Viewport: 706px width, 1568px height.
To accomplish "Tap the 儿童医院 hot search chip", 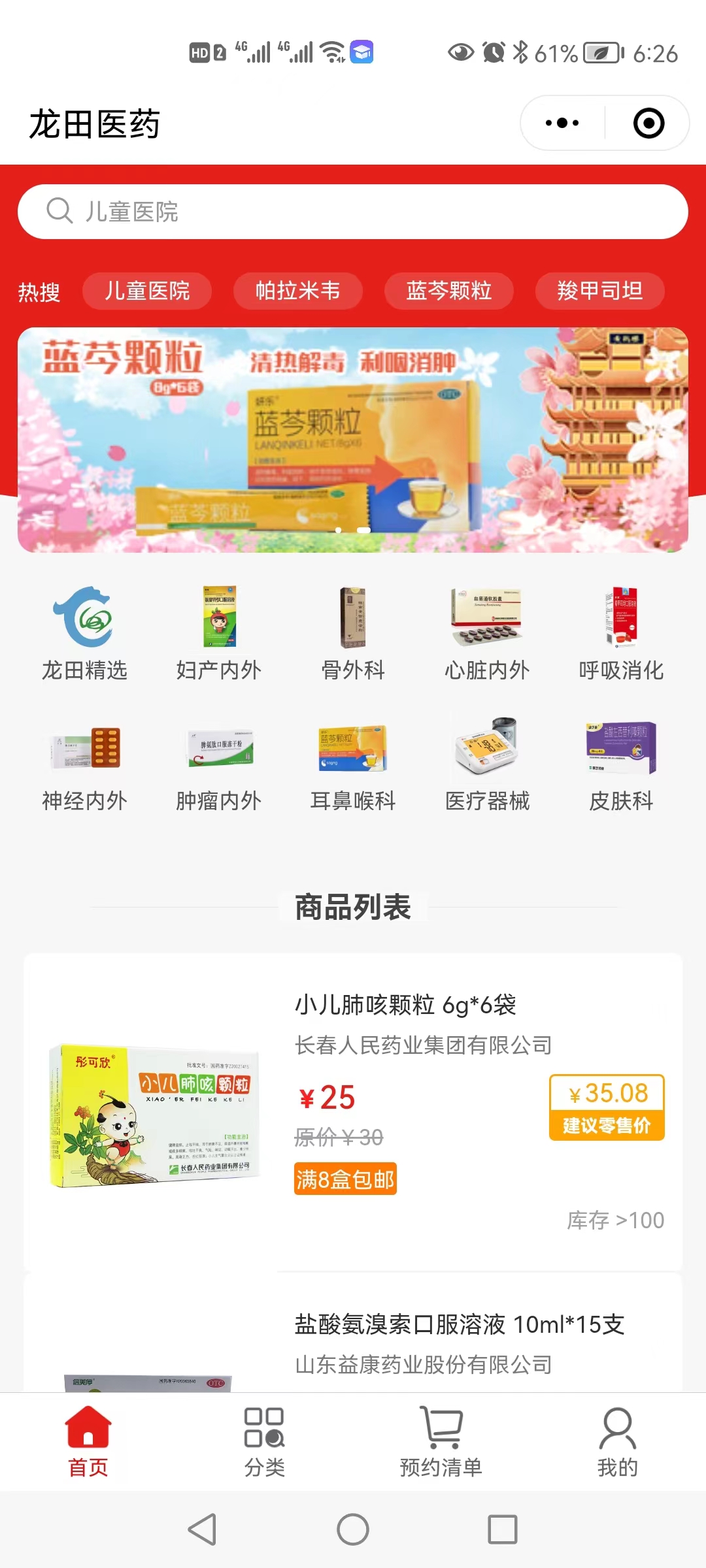I will (x=147, y=291).
